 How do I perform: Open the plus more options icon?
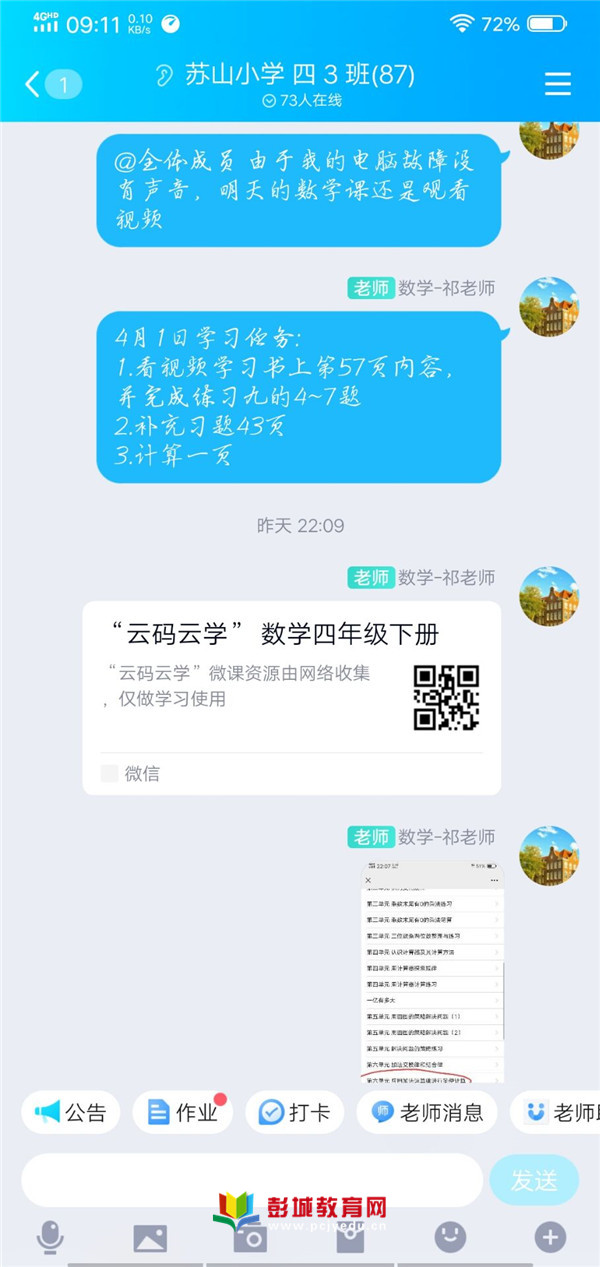(x=550, y=1238)
